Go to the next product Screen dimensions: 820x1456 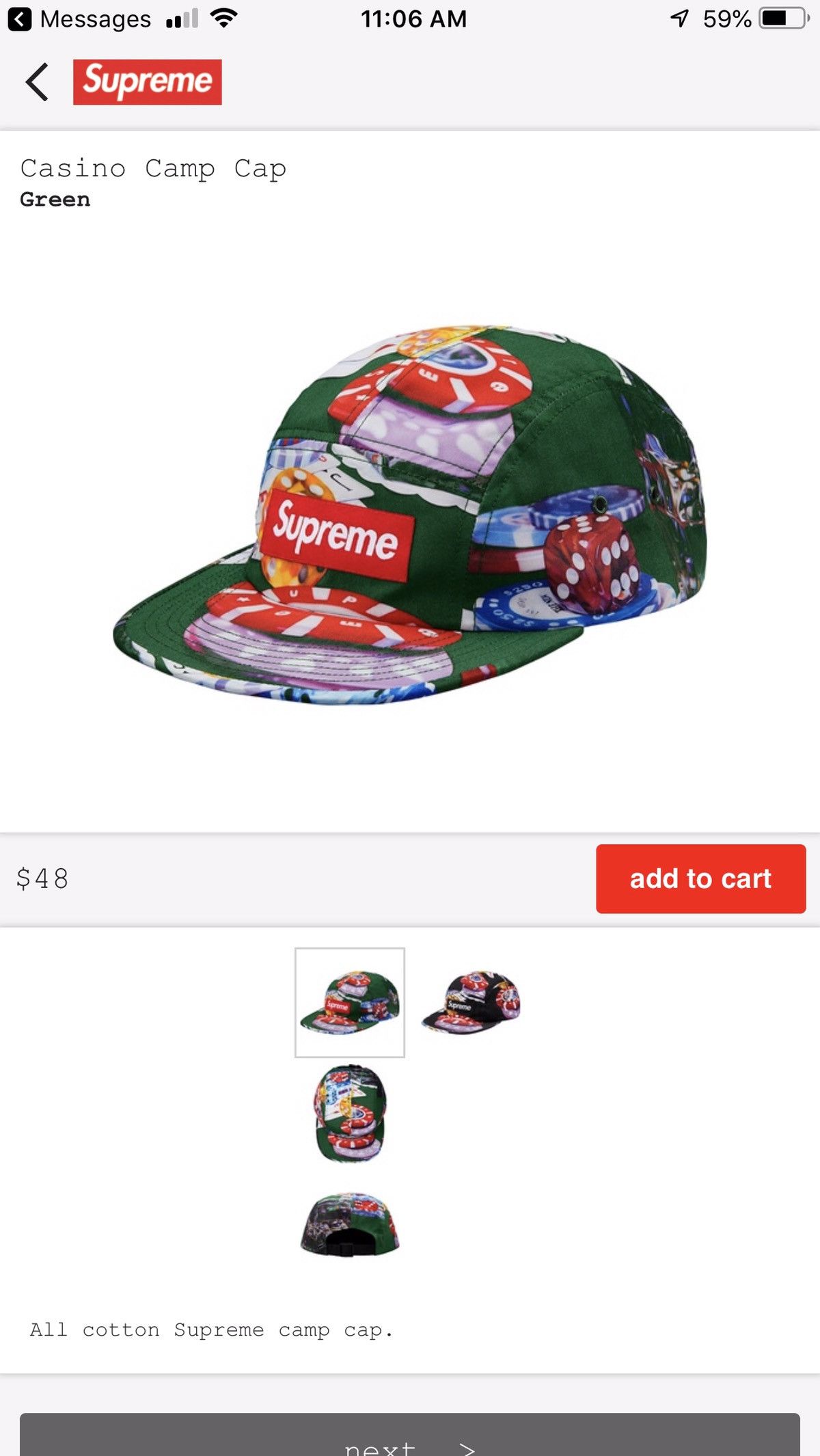pos(410,1434)
